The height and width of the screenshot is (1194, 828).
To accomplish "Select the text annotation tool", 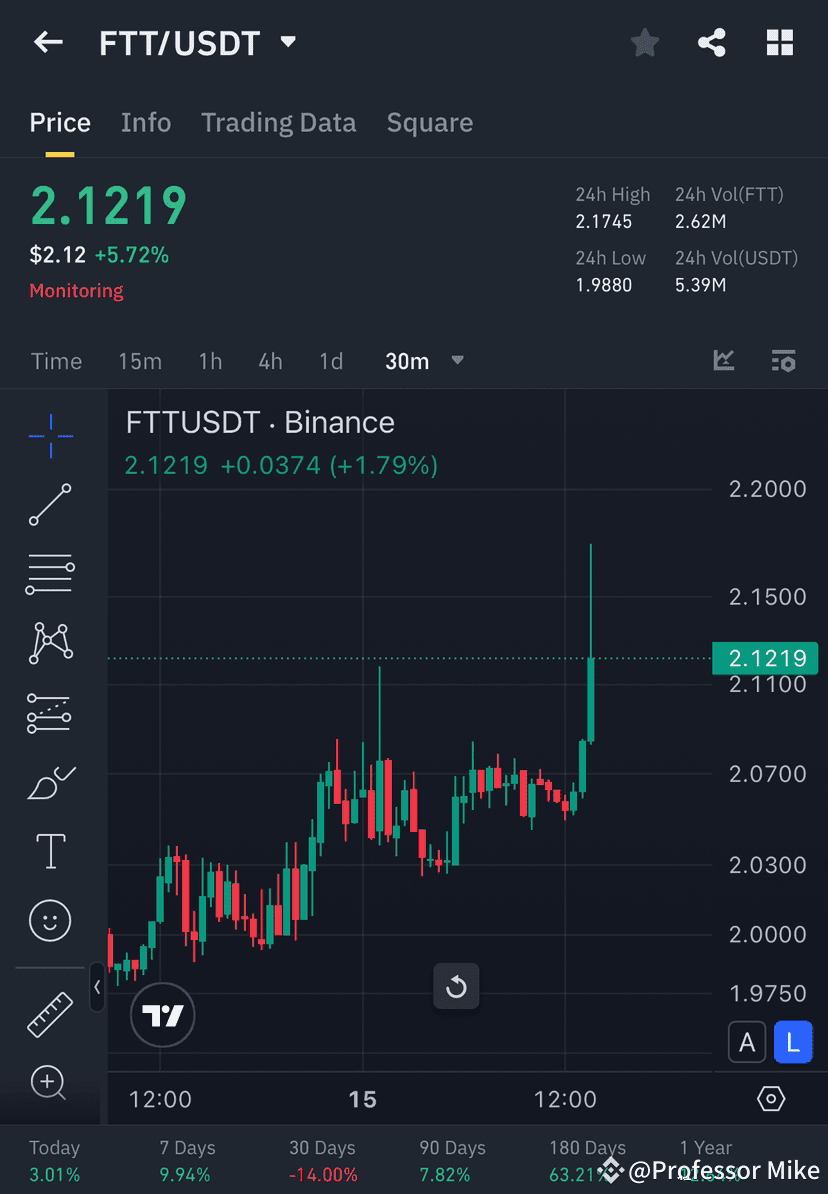I will pyautogui.click(x=50, y=850).
